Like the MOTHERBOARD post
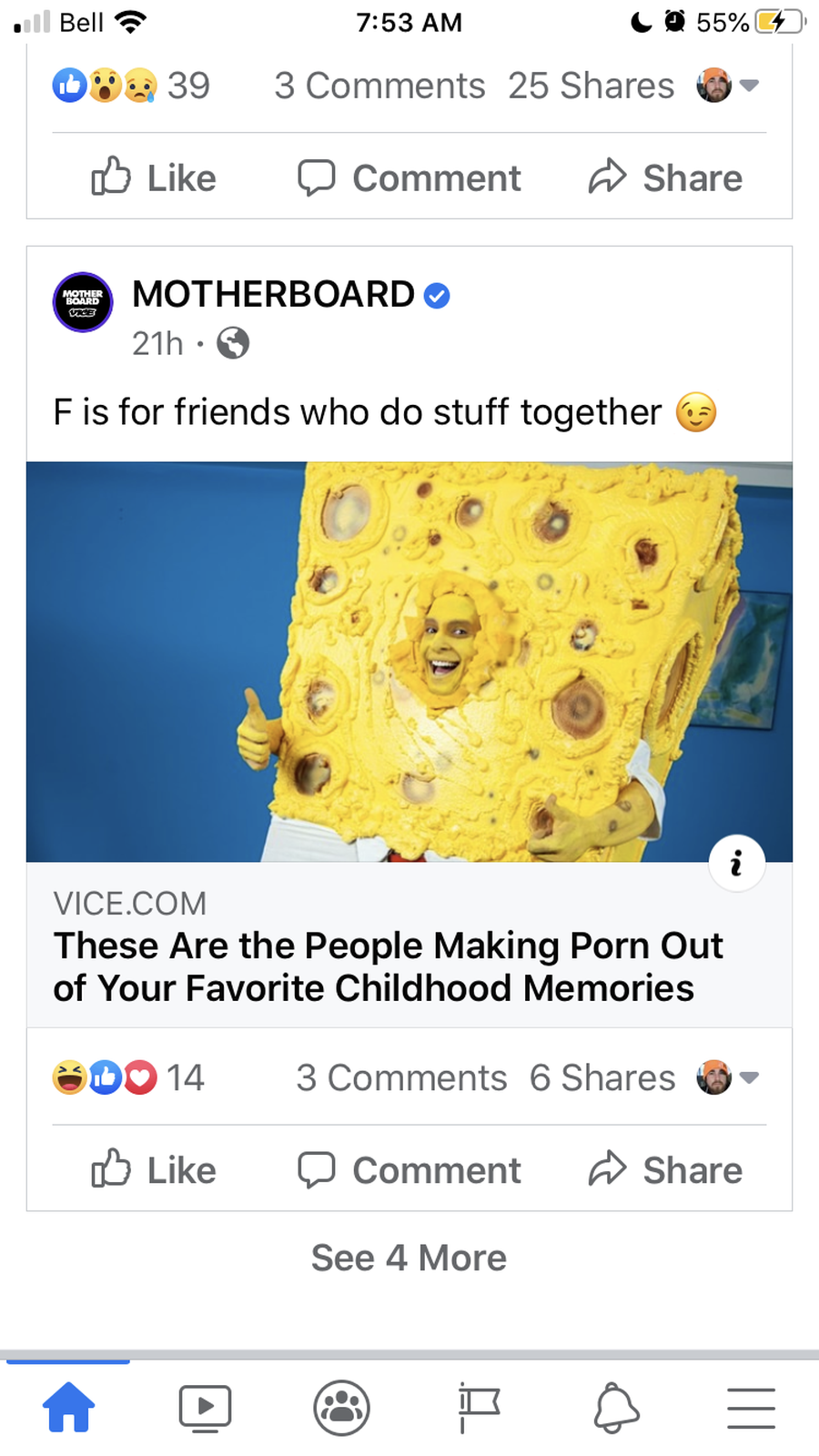Viewport: 819px width, 1456px height. [x=154, y=1169]
